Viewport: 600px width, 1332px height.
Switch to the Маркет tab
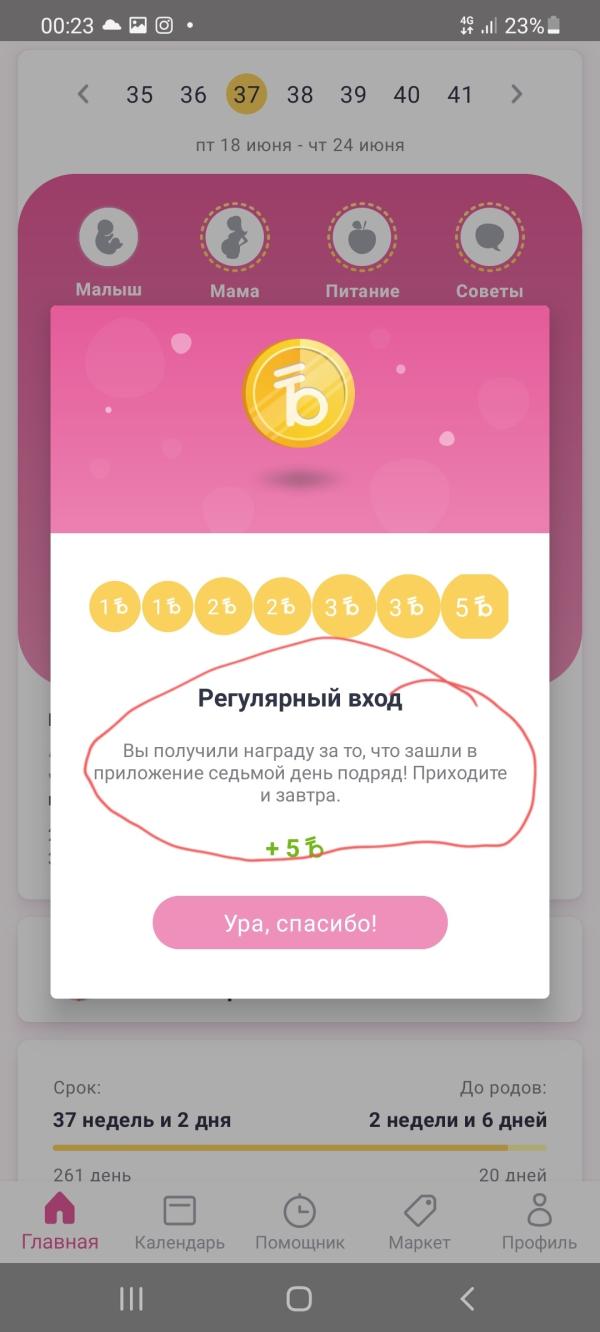coord(420,1223)
